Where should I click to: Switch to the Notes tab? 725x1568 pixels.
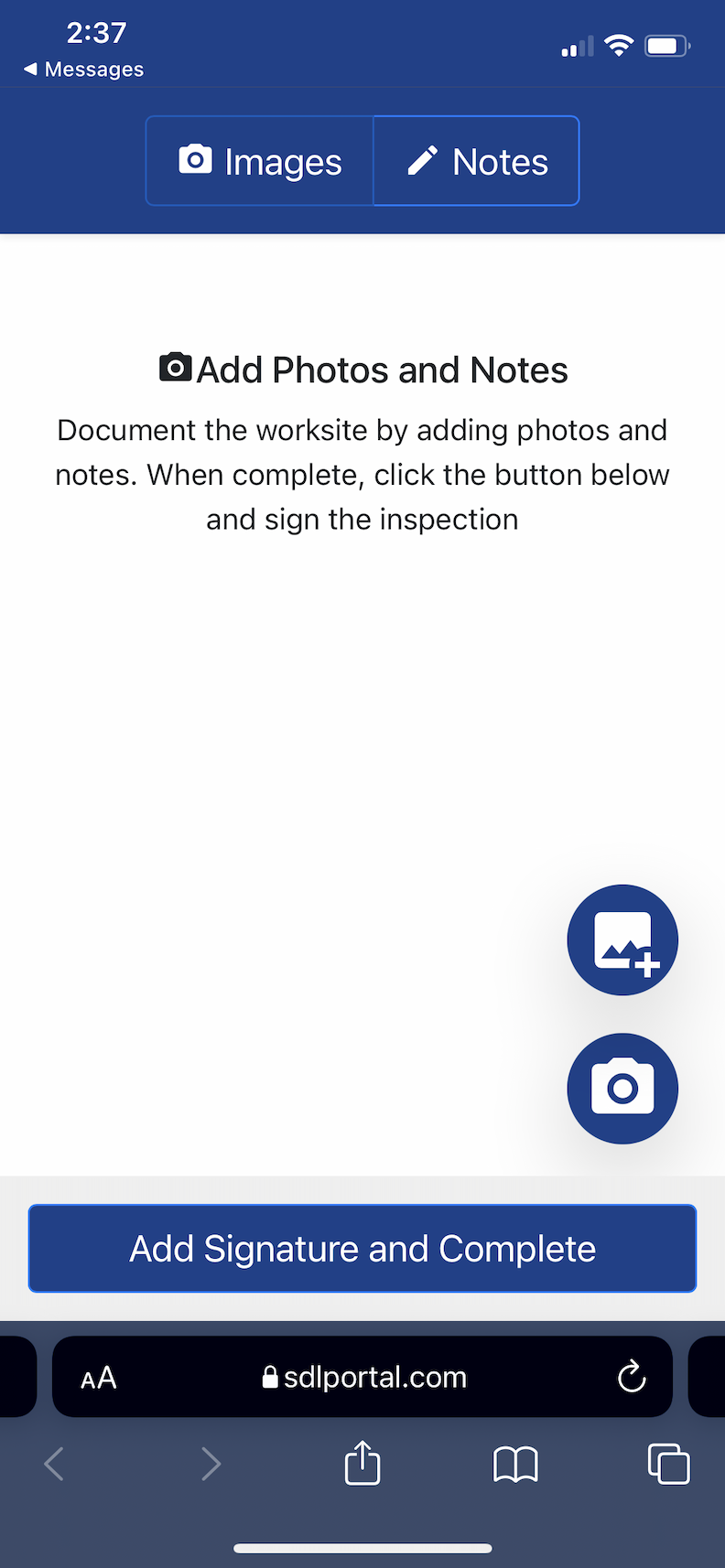tap(476, 161)
